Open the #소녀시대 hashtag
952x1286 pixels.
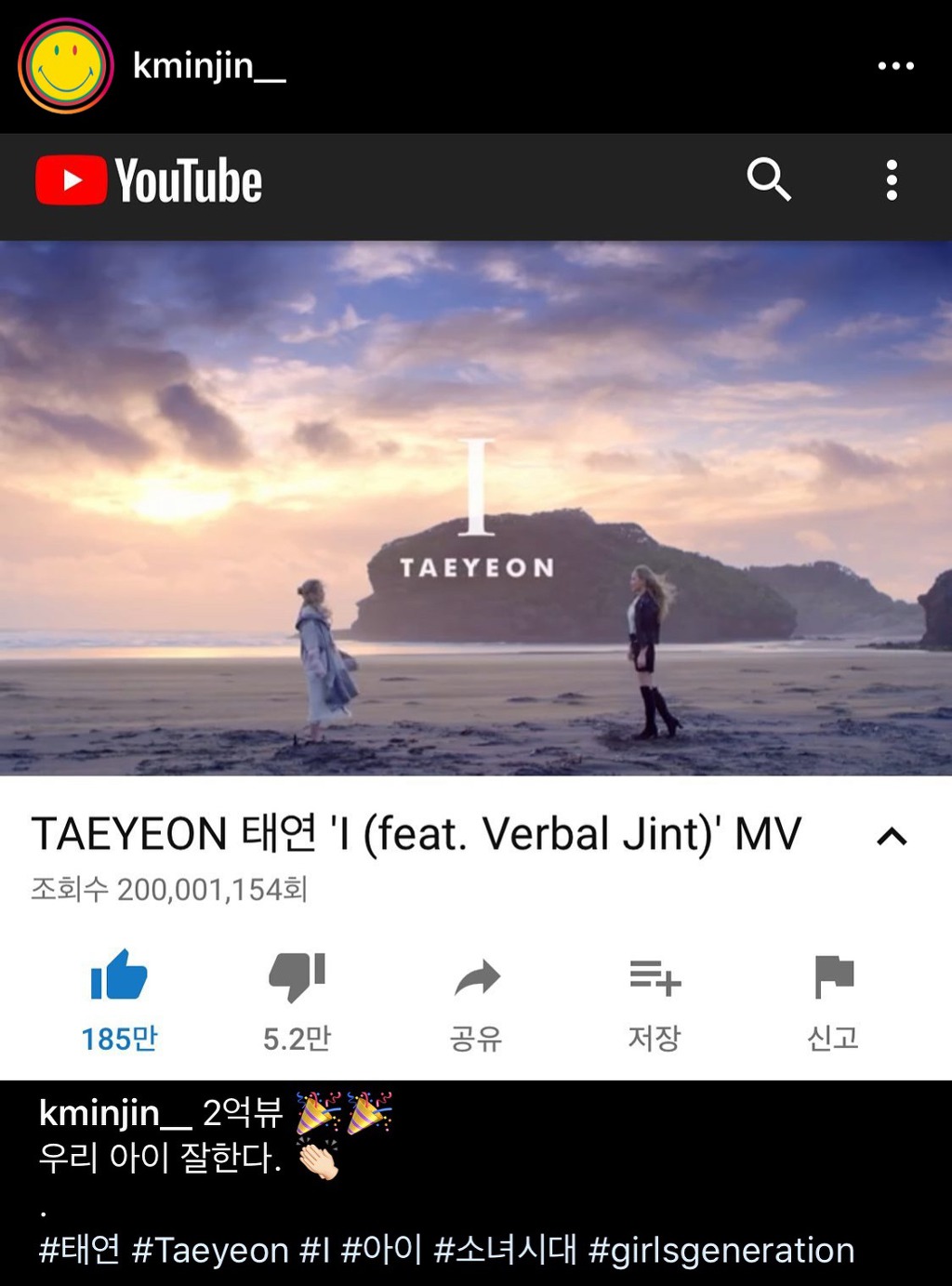505,1250
